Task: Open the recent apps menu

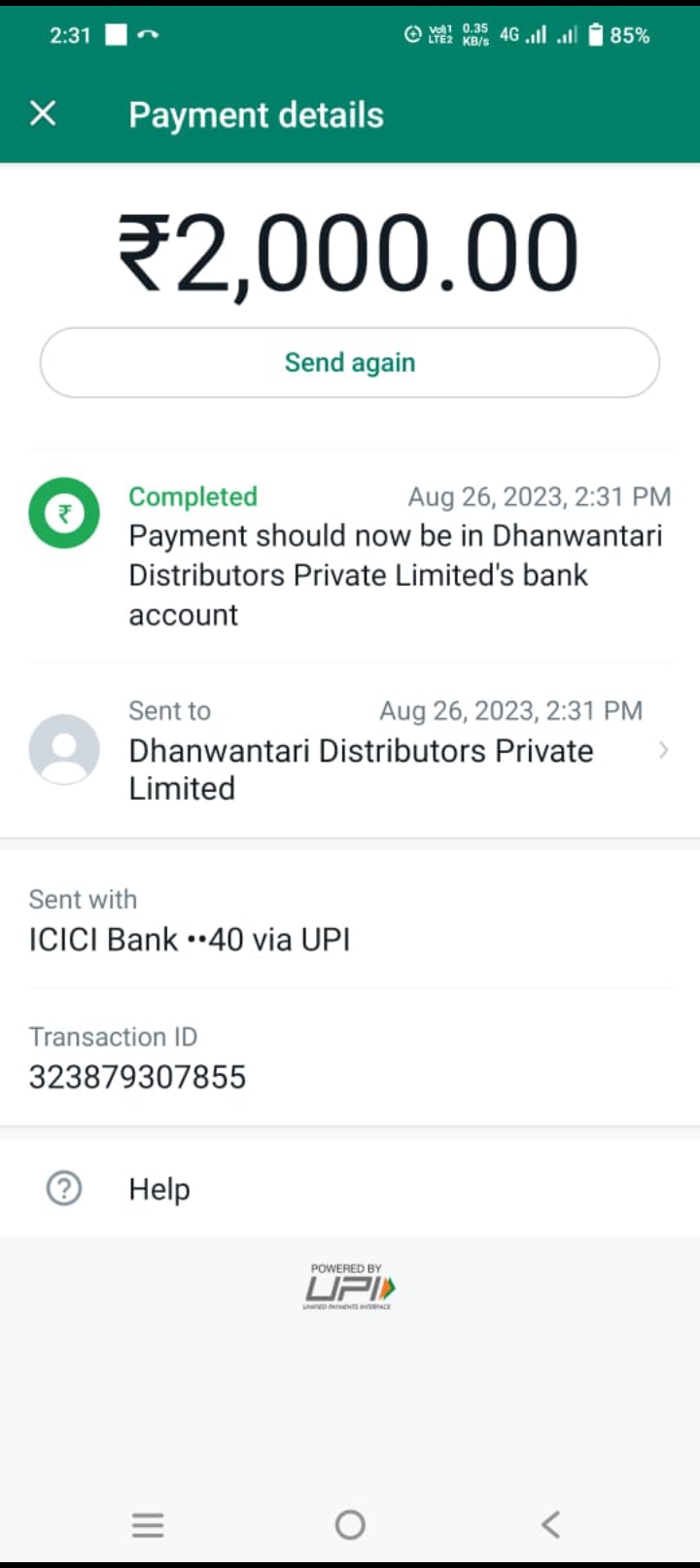Action: pos(148,1524)
